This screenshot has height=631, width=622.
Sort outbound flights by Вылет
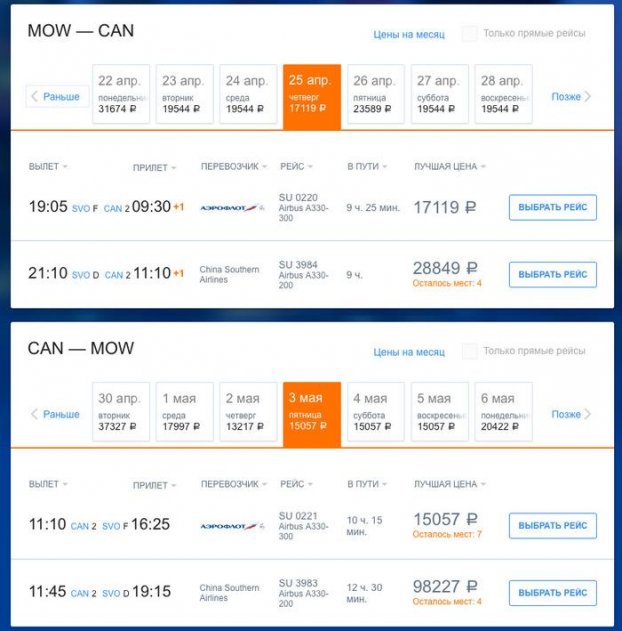pyautogui.click(x=49, y=167)
